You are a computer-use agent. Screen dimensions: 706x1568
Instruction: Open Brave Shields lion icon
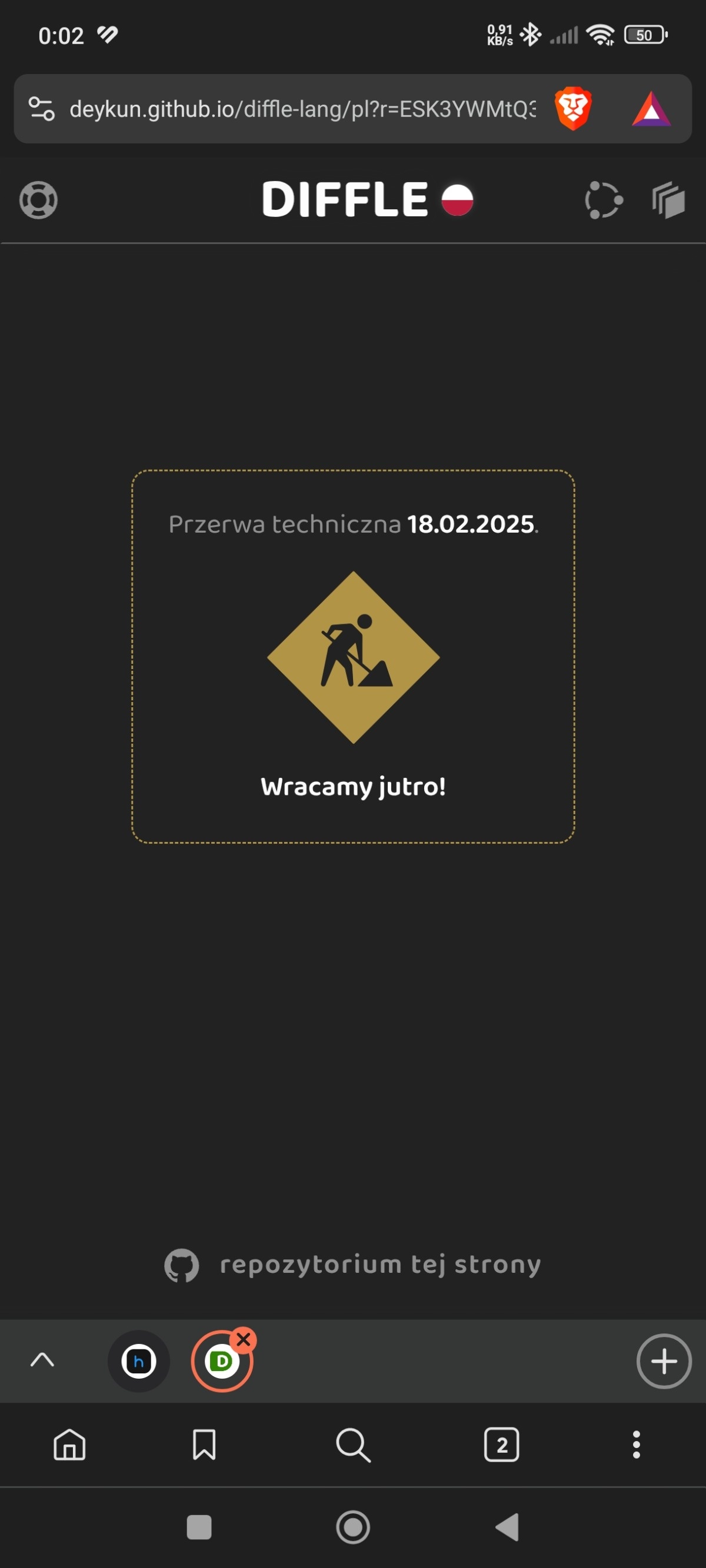(572, 109)
